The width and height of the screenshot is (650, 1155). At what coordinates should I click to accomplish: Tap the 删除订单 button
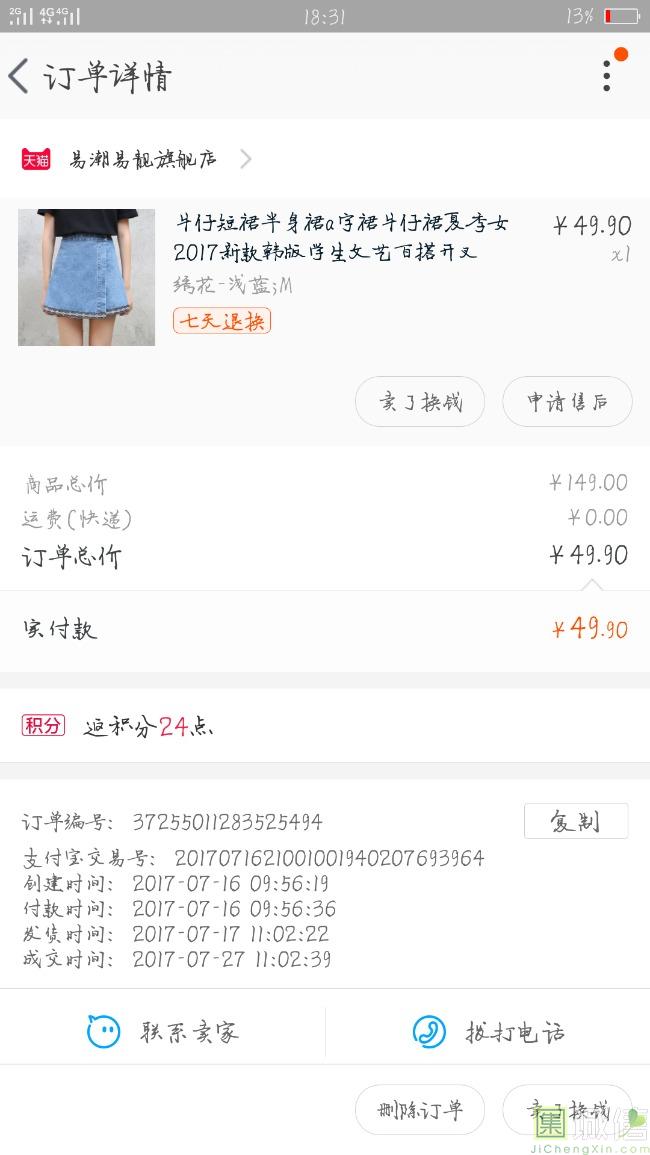point(420,1110)
